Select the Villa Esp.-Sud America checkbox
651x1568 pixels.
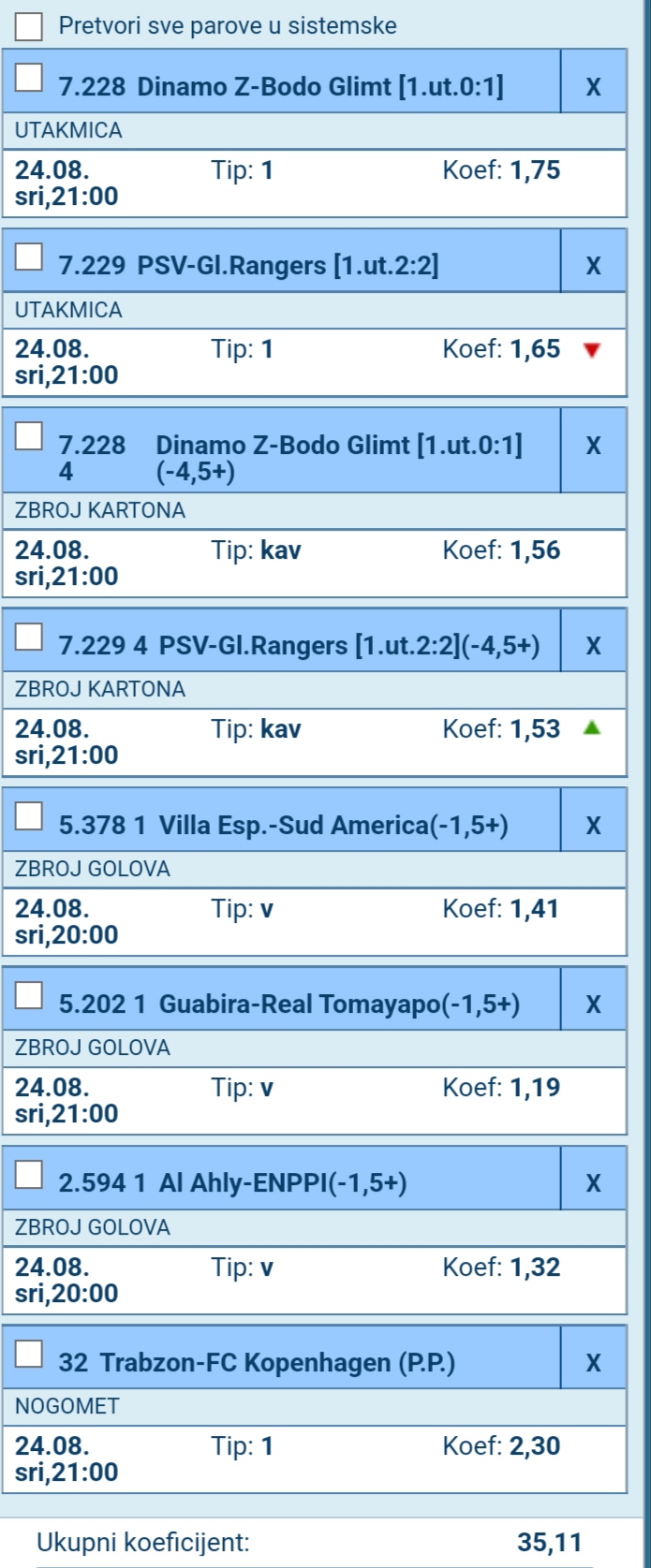(29, 816)
